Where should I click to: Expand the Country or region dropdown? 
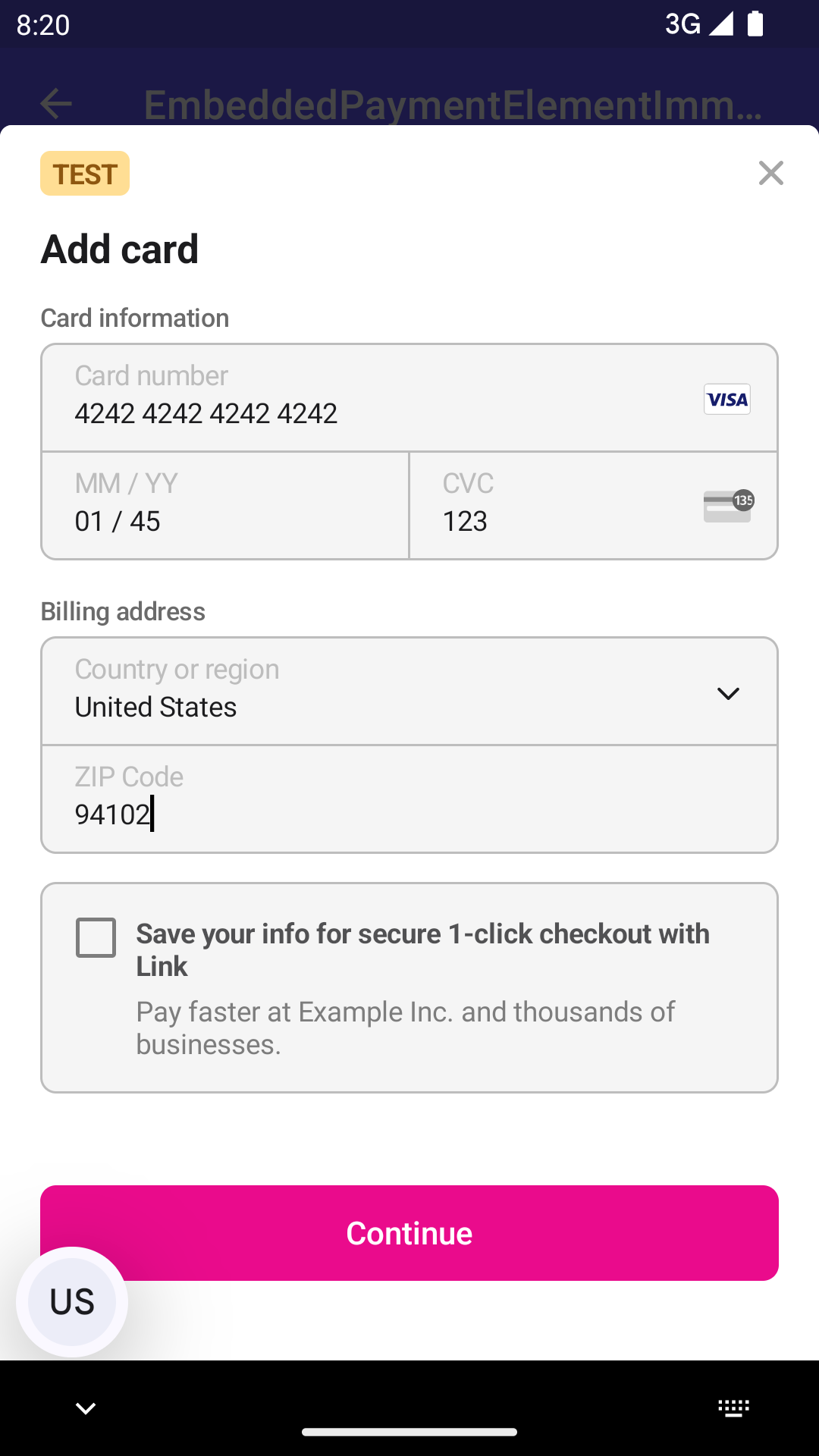click(409, 692)
